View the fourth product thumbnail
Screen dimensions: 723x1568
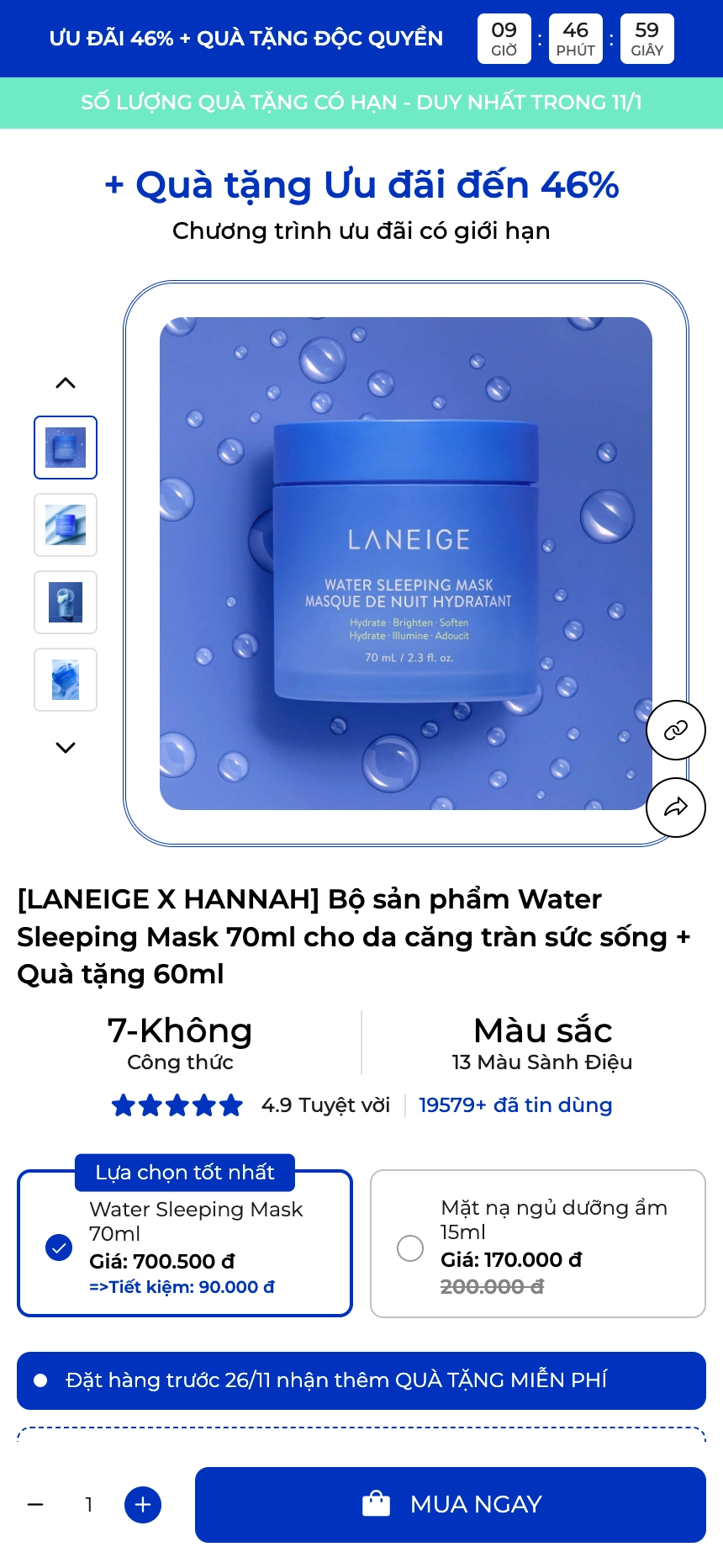[66, 680]
